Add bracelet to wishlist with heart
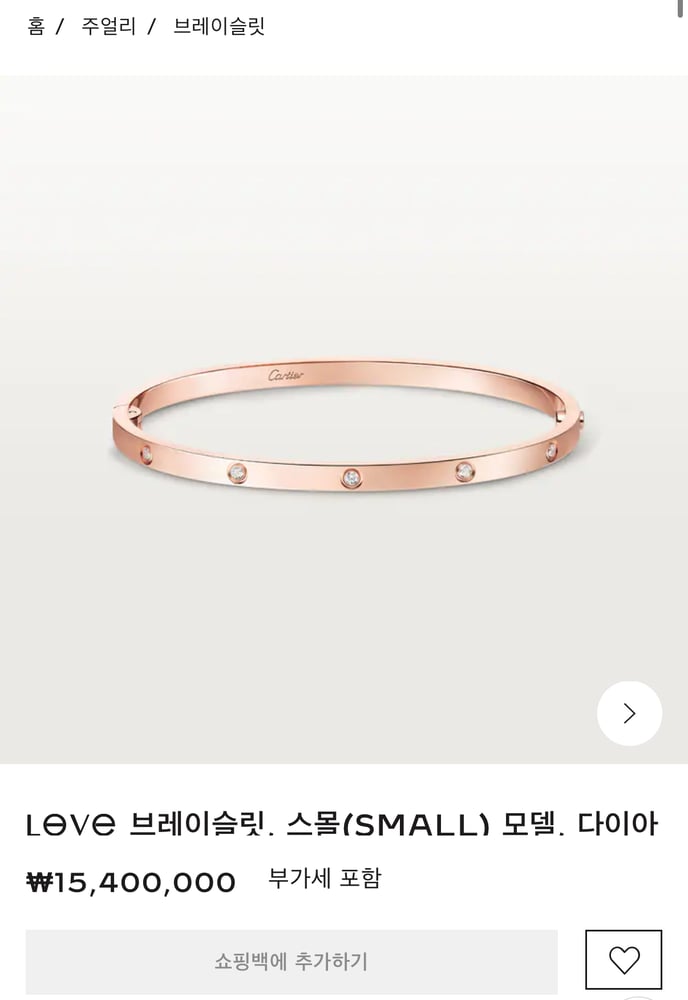688x1000 pixels. [x=623, y=960]
